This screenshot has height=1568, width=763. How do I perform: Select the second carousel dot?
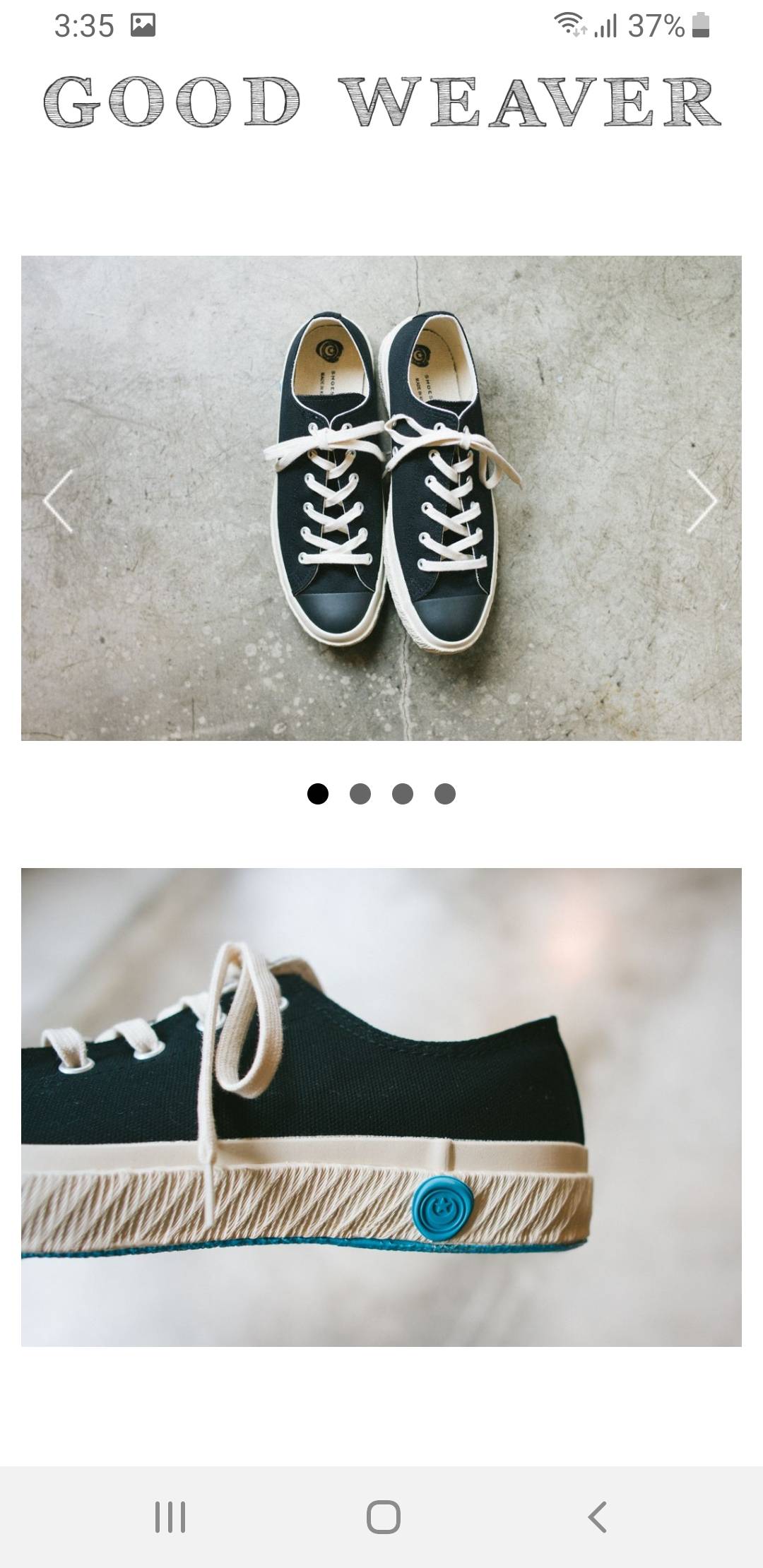click(360, 794)
